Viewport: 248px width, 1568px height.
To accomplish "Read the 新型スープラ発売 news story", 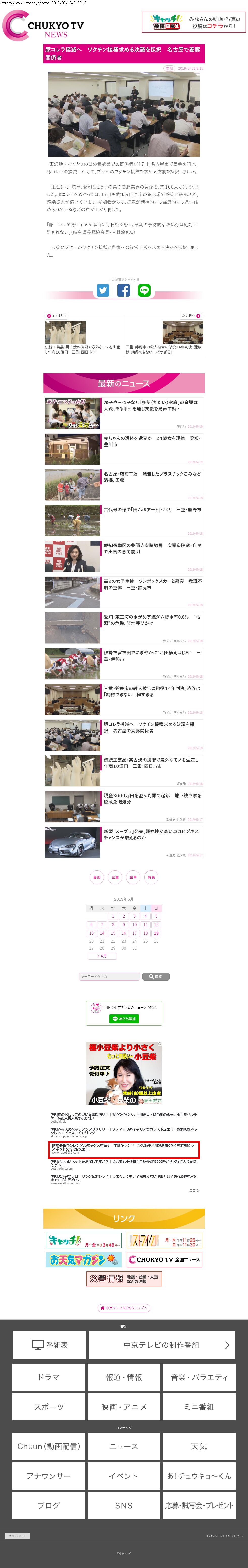I will coord(152,834).
